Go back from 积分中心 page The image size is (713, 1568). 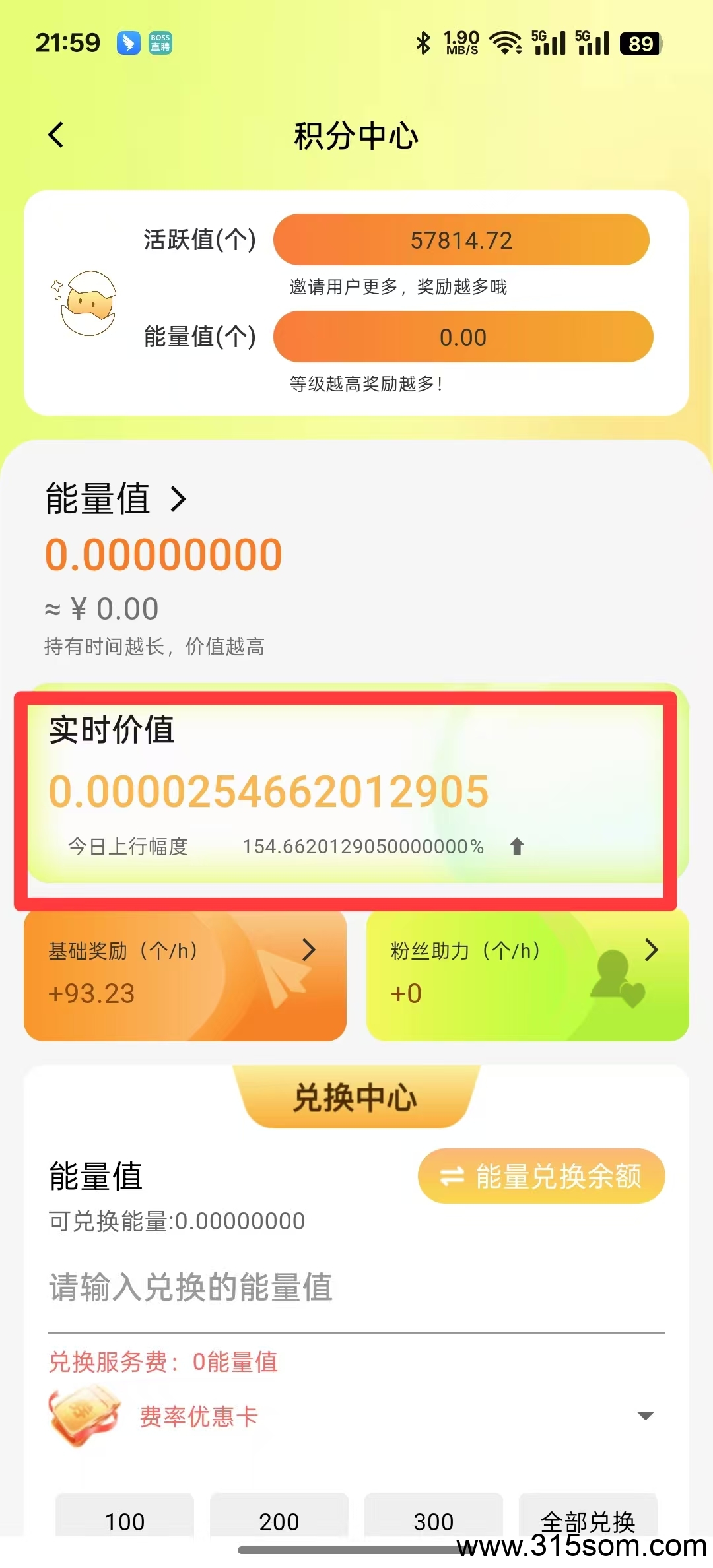57,135
